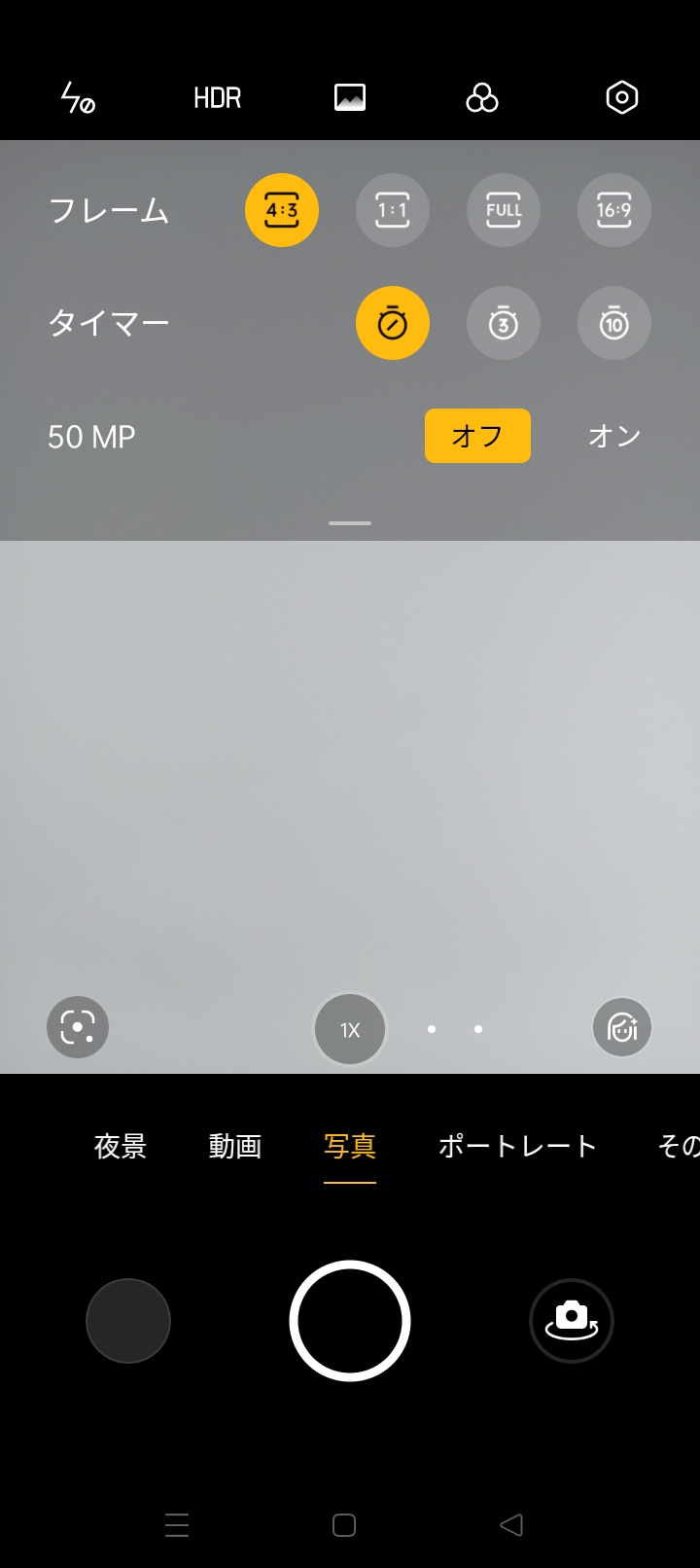Open the scan lens icon
This screenshot has width=700, height=1568.
[78, 1027]
